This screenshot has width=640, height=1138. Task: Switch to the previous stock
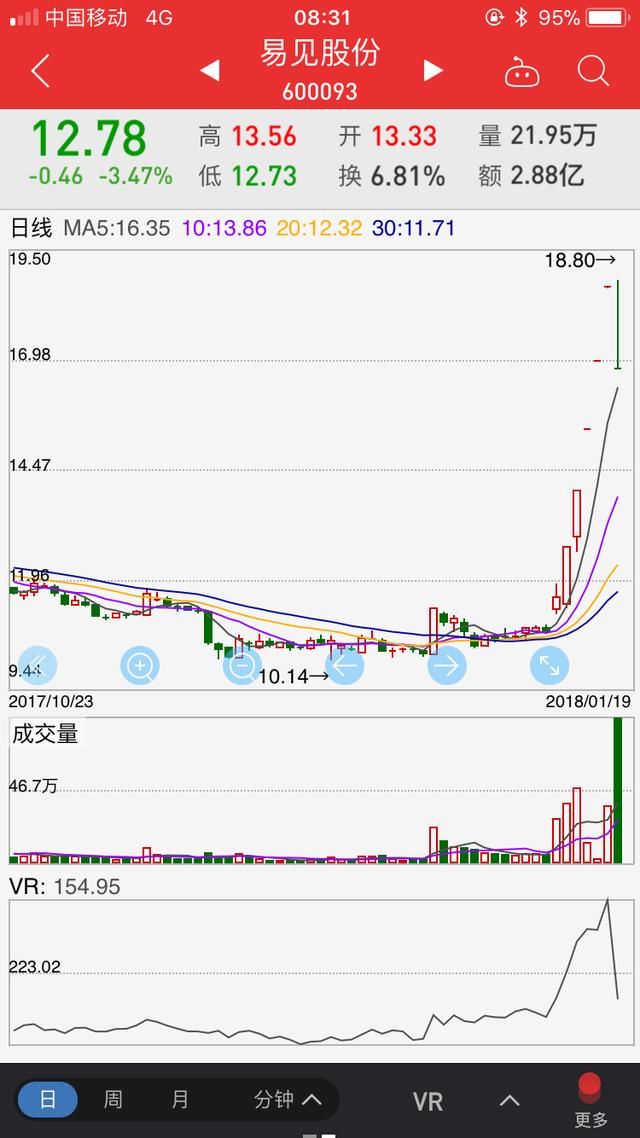210,70
